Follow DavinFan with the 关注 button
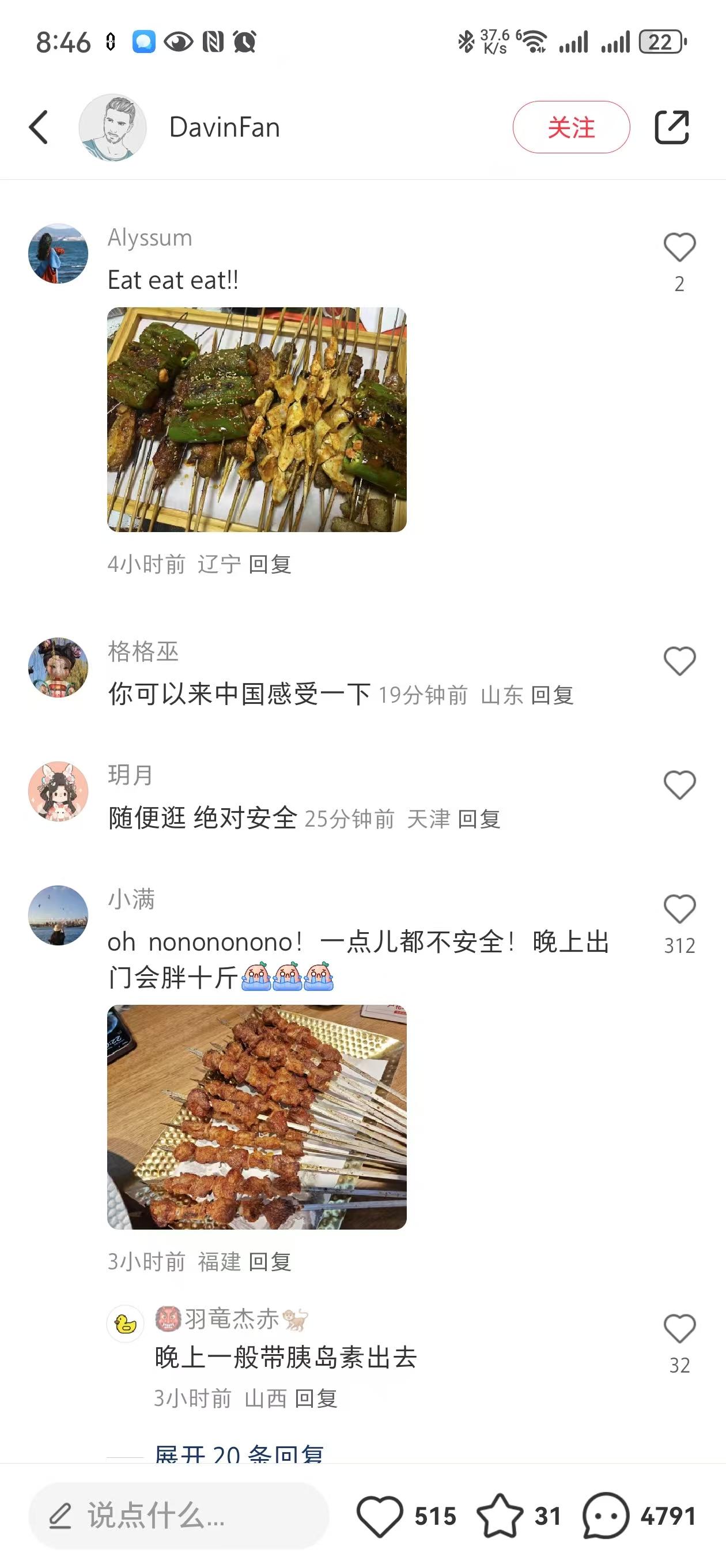 click(x=571, y=127)
